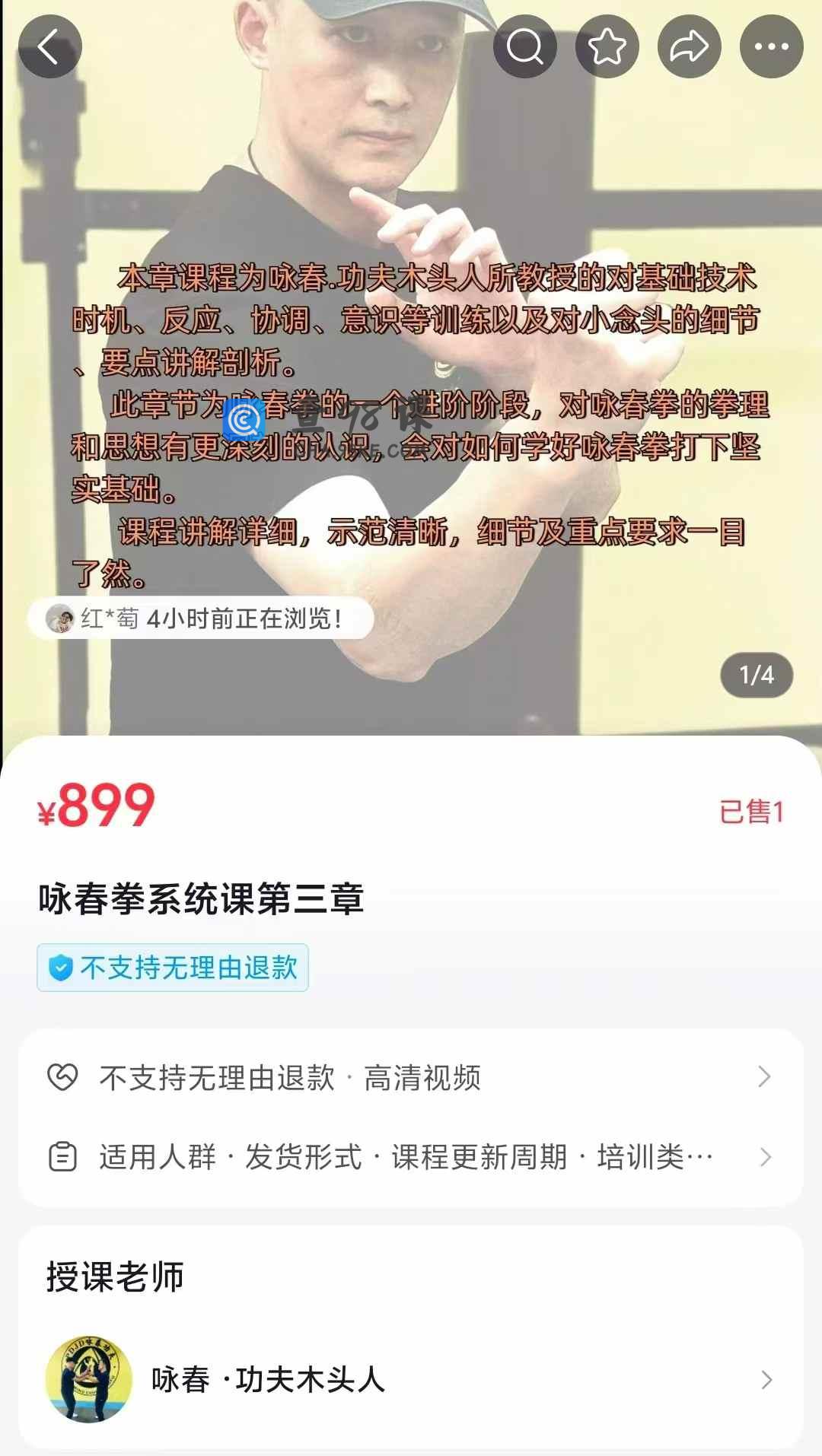This screenshot has width=822, height=1456.
Task: Tap the 不支持无理由退款 badge
Action: (x=173, y=968)
